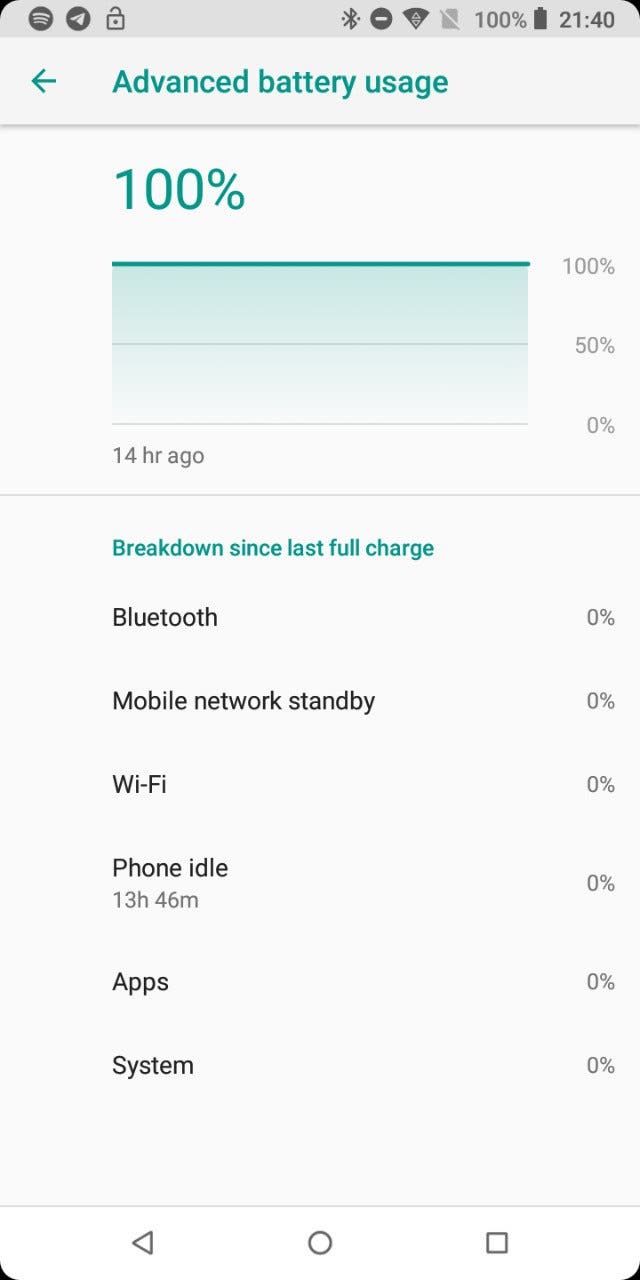Open Bluetooth battery usage details
640x1280 pixels.
(x=320, y=617)
